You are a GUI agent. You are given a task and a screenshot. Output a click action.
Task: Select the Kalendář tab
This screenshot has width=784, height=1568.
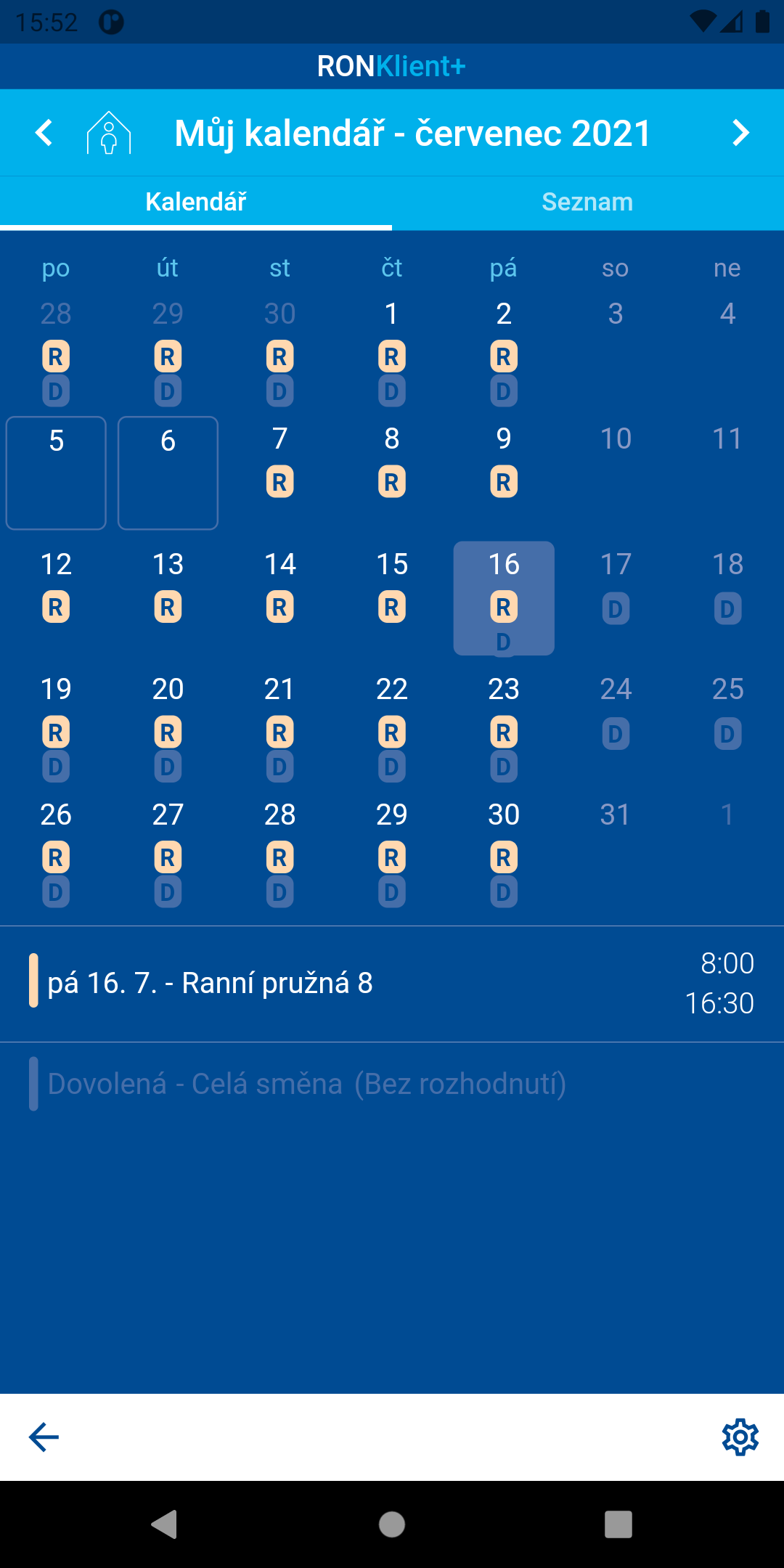point(196,203)
